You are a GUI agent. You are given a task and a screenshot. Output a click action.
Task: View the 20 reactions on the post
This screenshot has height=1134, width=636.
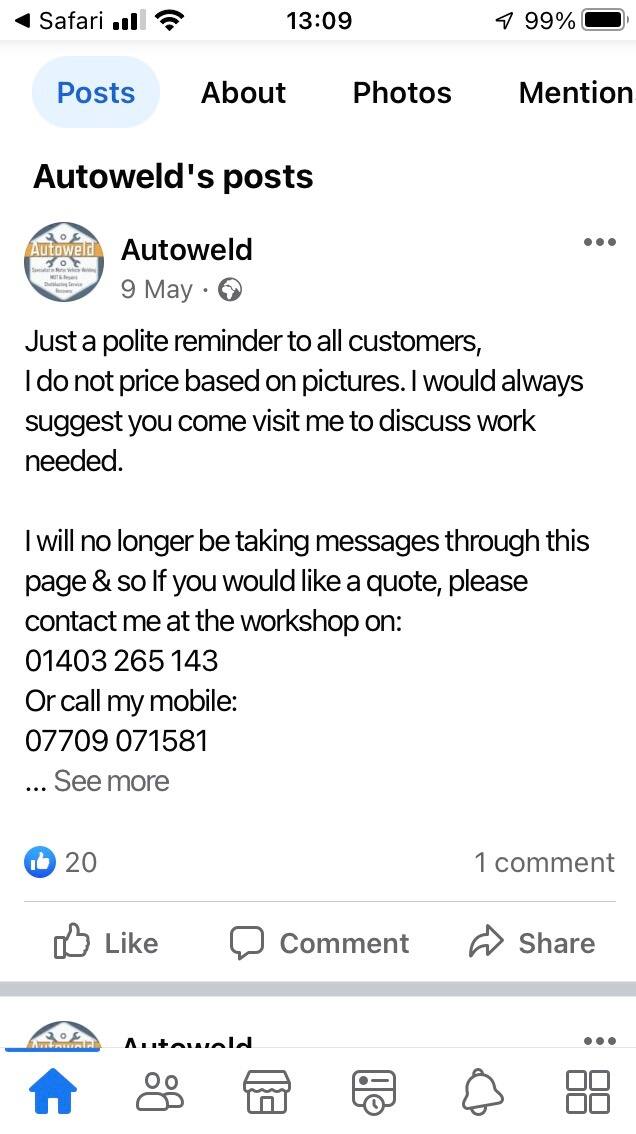61,861
